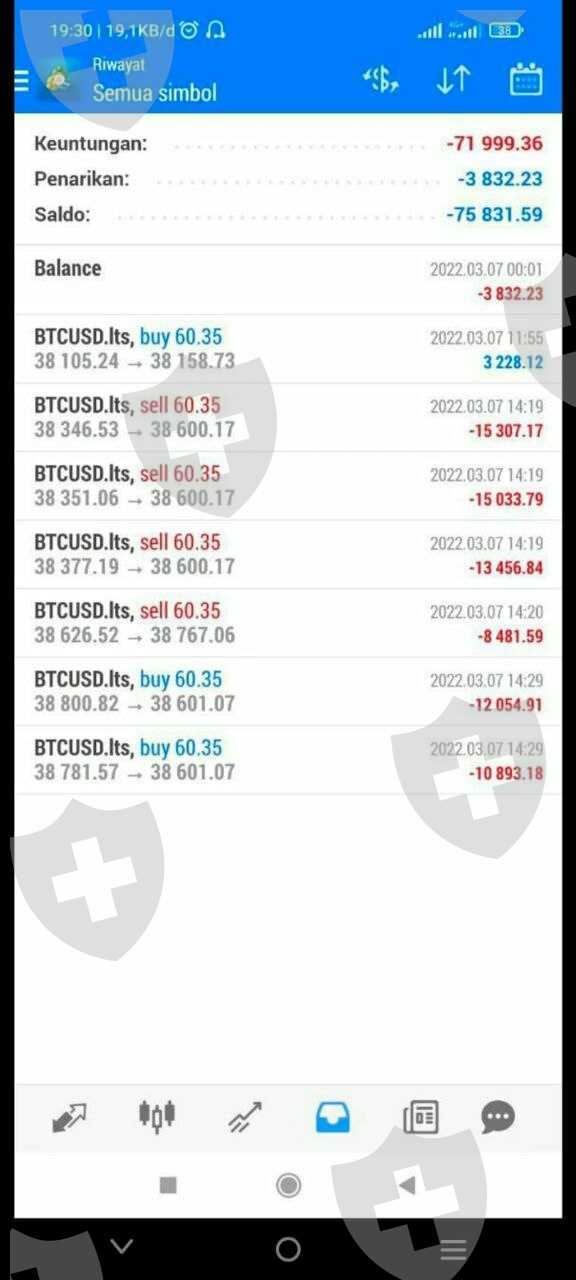Open the News tab
The width and height of the screenshot is (576, 1280).
point(421,1116)
